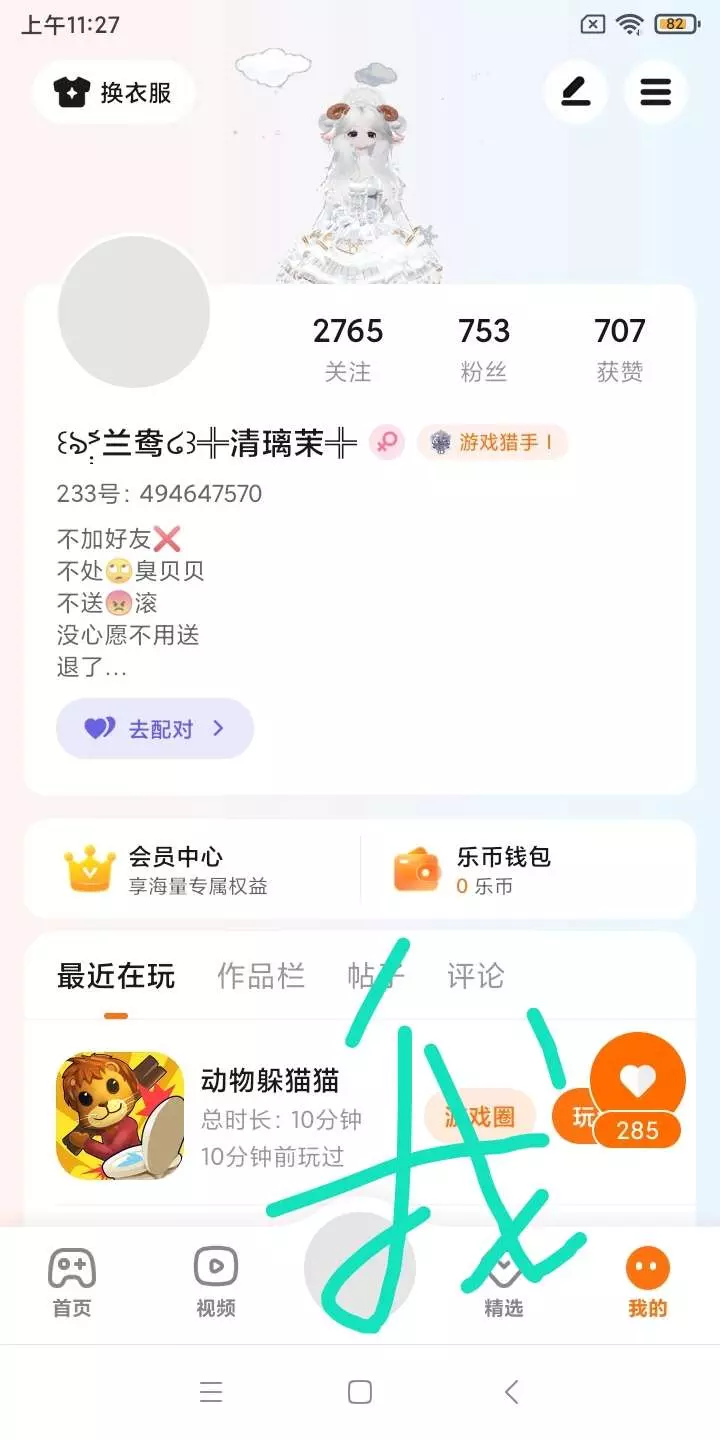Image resolution: width=720 pixels, height=1440 pixels.
Task: Tap the system back button
Action: click(x=512, y=1392)
